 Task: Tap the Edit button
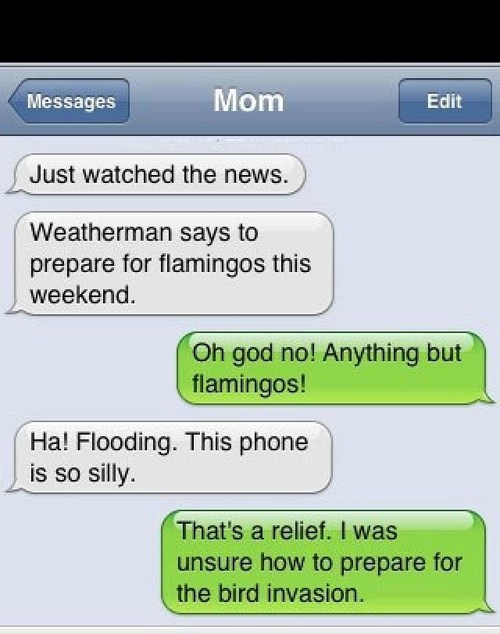[x=445, y=101]
